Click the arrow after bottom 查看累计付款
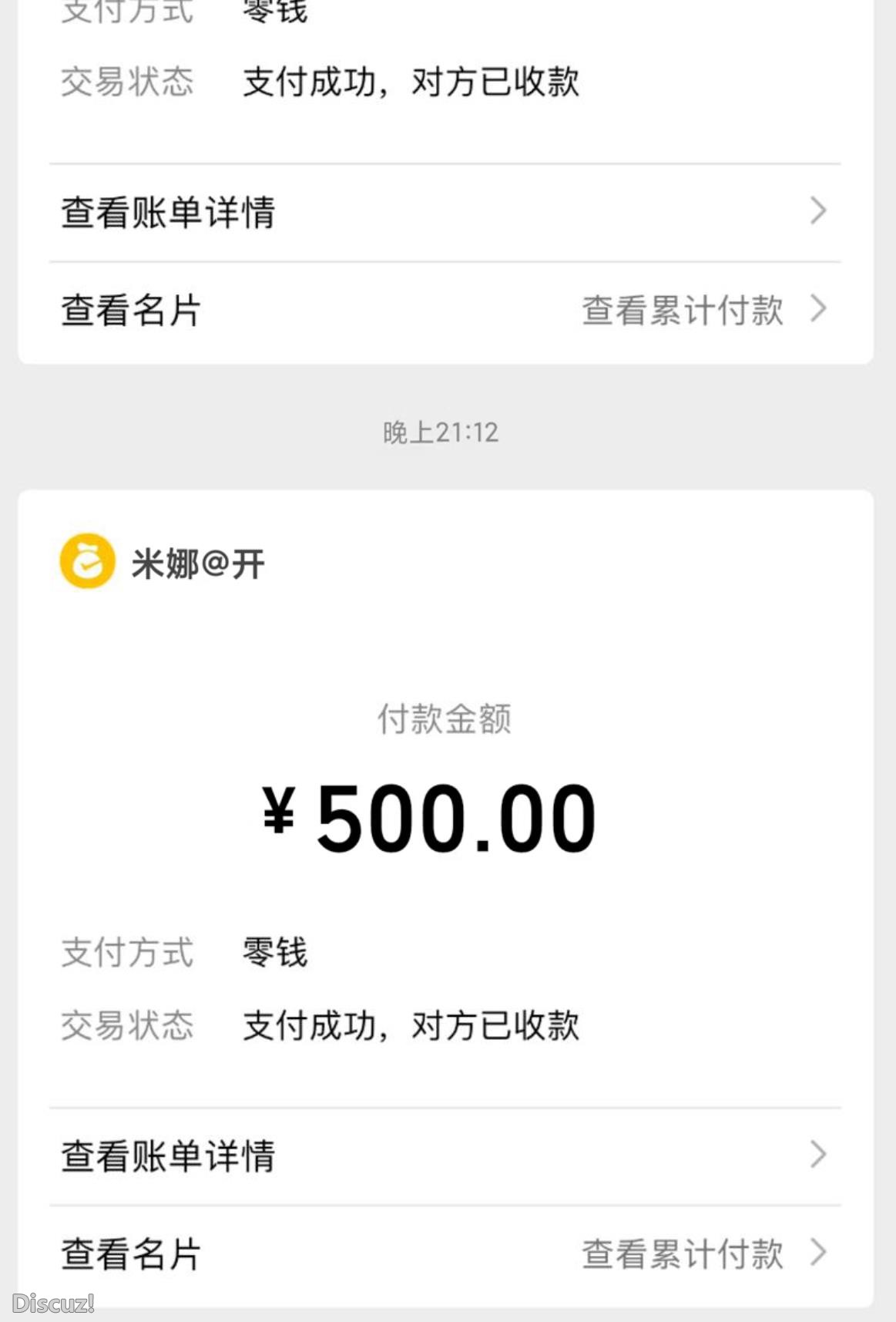Viewport: 896px width, 1322px height. tap(819, 1251)
